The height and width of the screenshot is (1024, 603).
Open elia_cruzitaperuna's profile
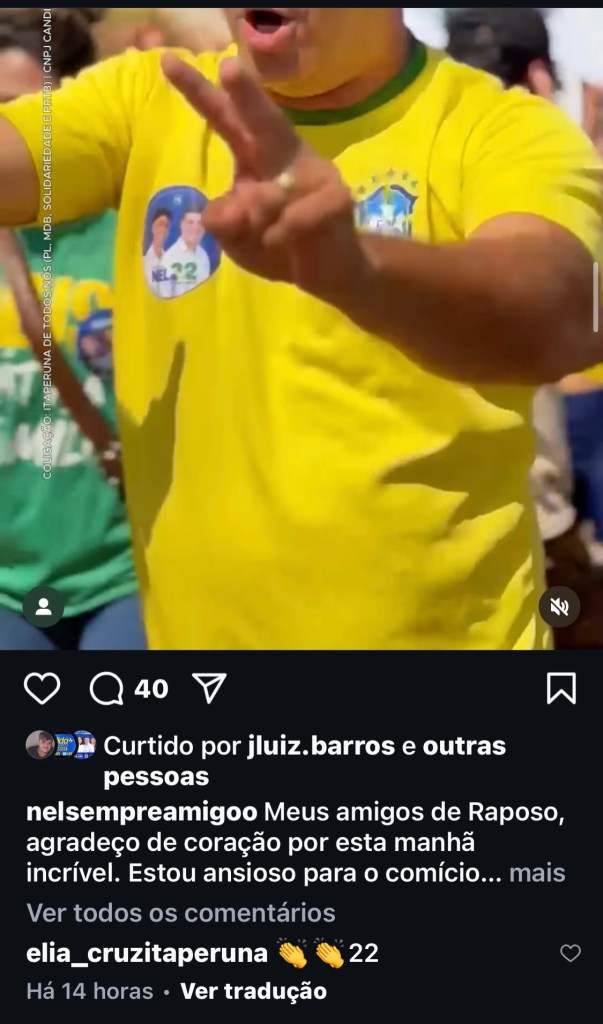[x=147, y=953]
